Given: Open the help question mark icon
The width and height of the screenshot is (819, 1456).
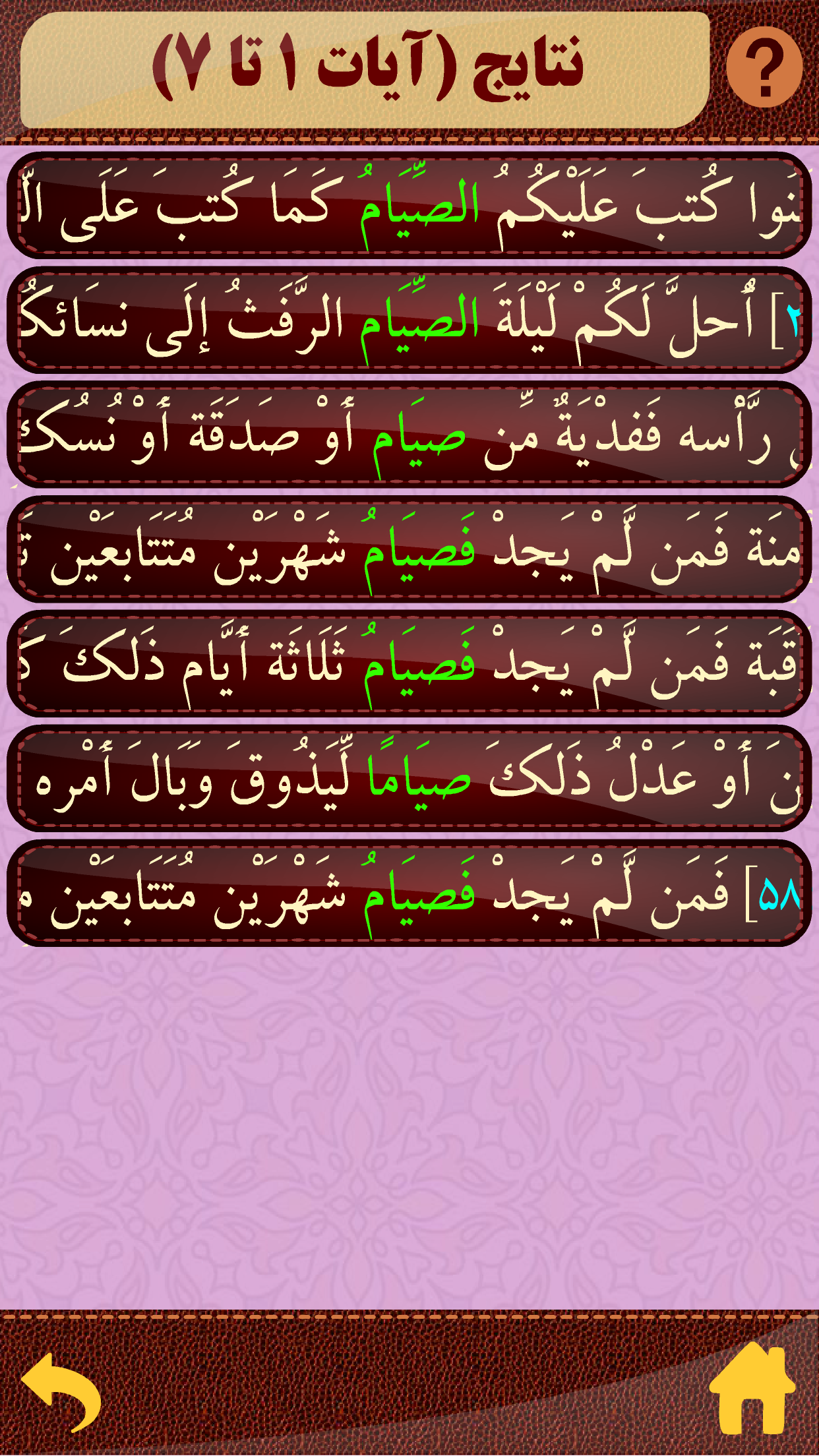Looking at the screenshot, I should click(764, 68).
